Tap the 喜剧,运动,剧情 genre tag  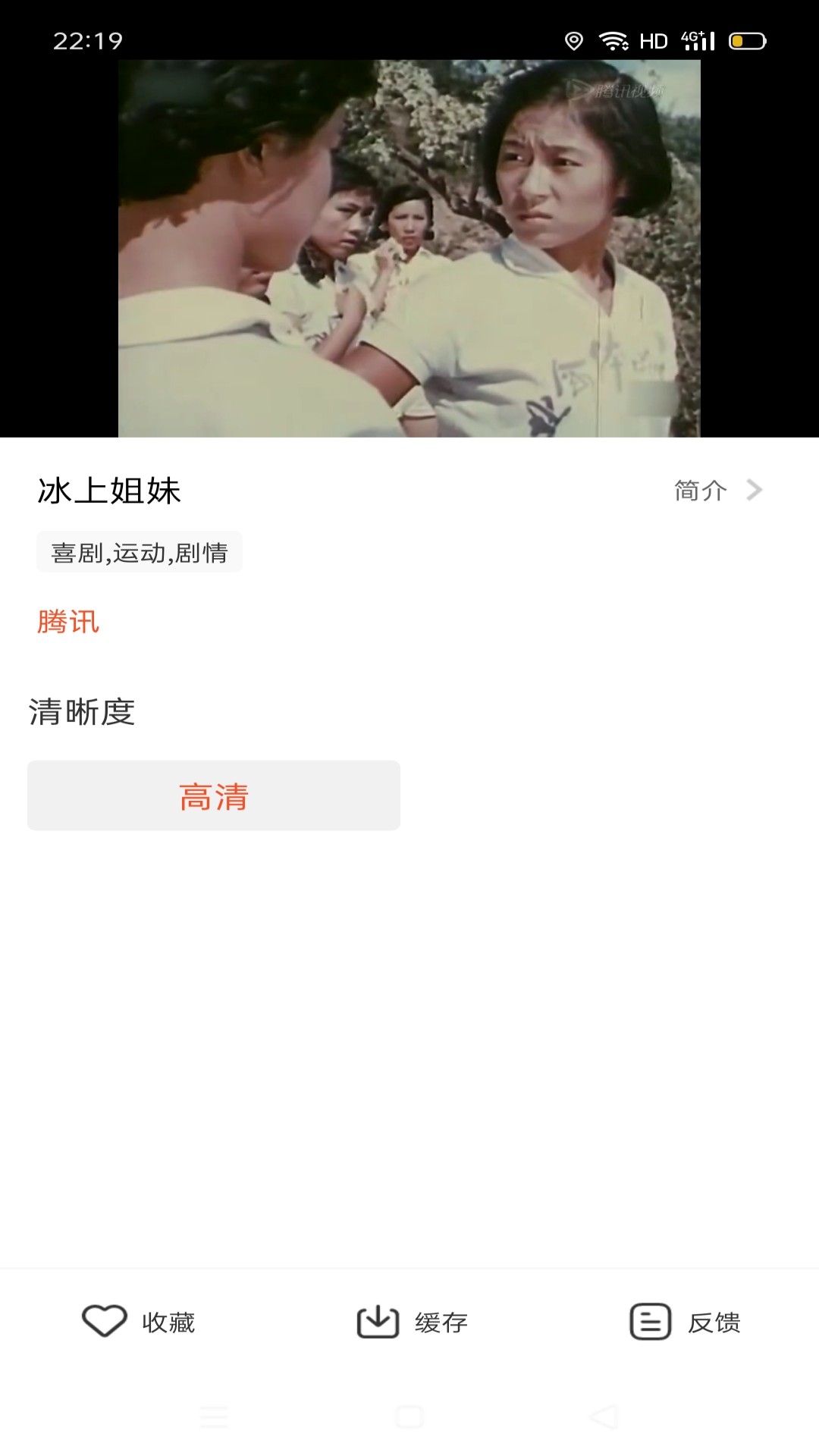(140, 552)
